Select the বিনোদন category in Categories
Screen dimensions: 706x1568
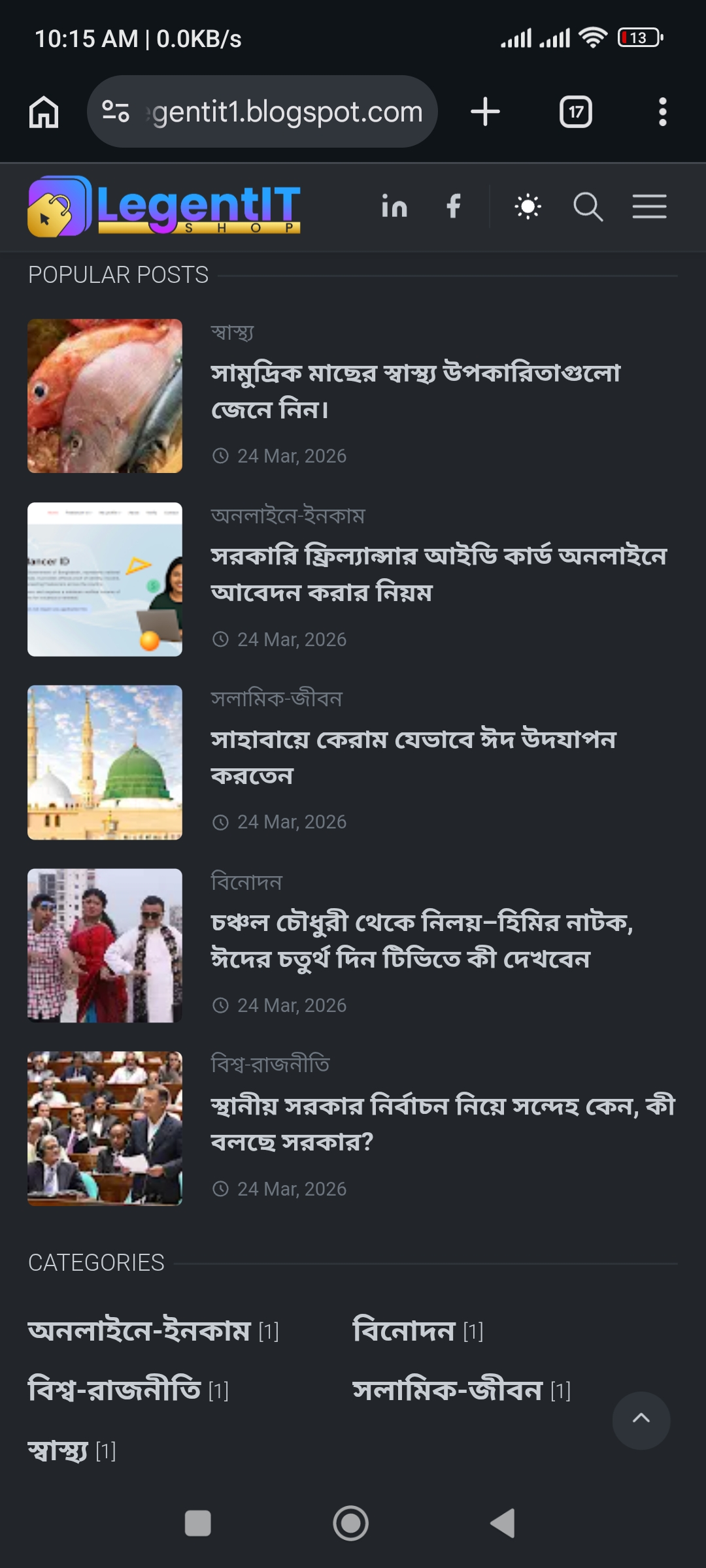[x=403, y=1330]
